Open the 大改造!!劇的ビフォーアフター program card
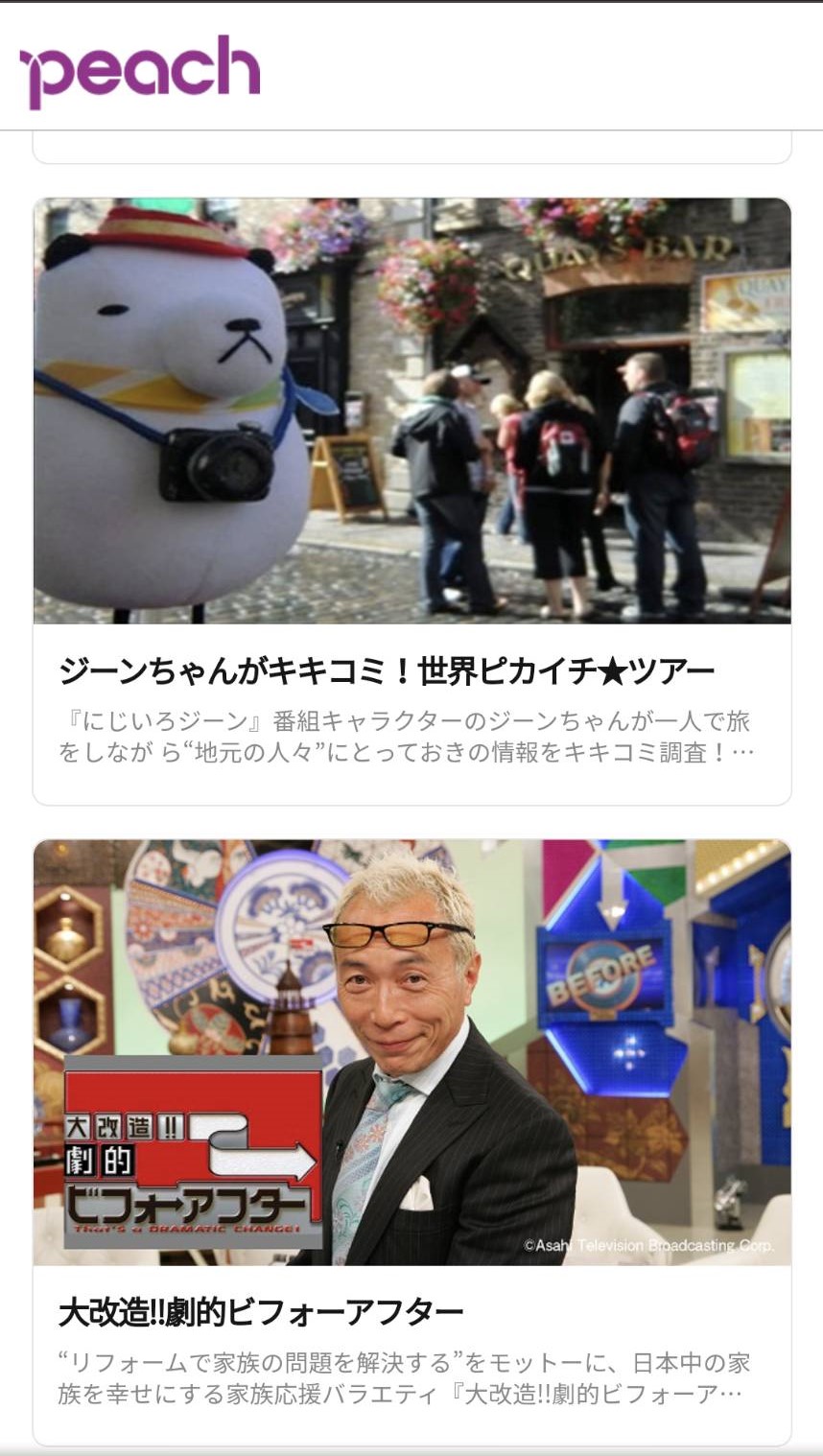823x1456 pixels. click(x=411, y=1142)
